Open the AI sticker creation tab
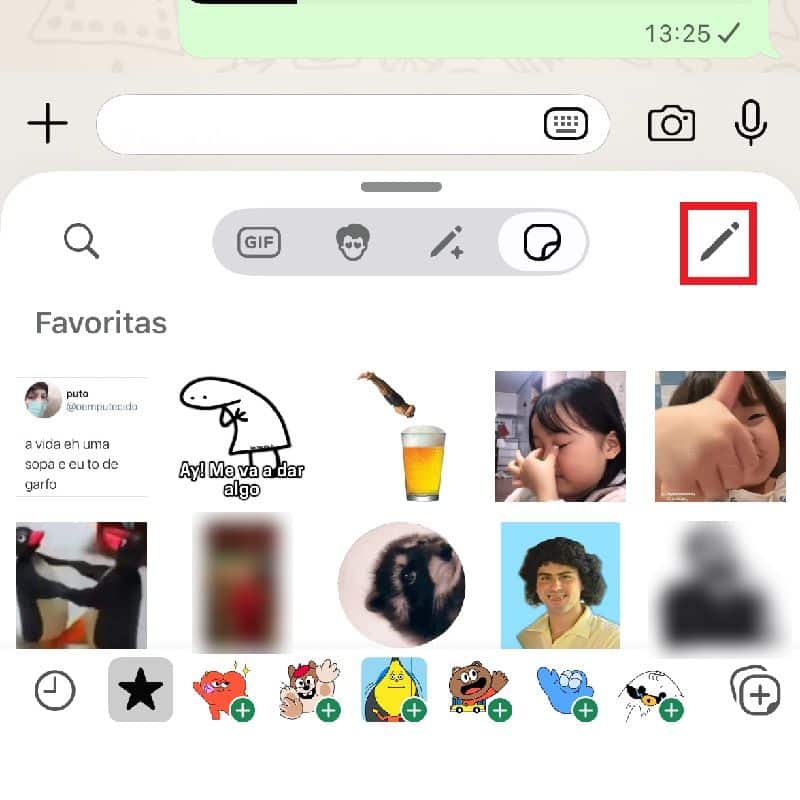Image resolution: width=800 pixels, height=800 pixels. (x=447, y=242)
